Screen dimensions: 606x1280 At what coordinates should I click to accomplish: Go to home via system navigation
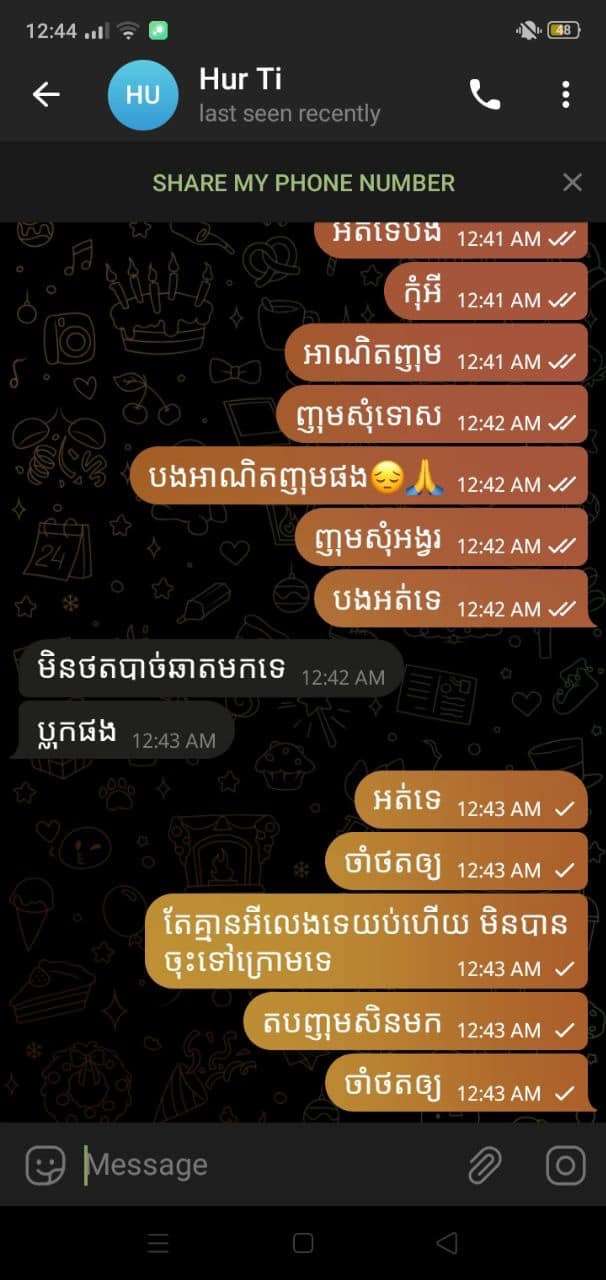pos(303,1243)
